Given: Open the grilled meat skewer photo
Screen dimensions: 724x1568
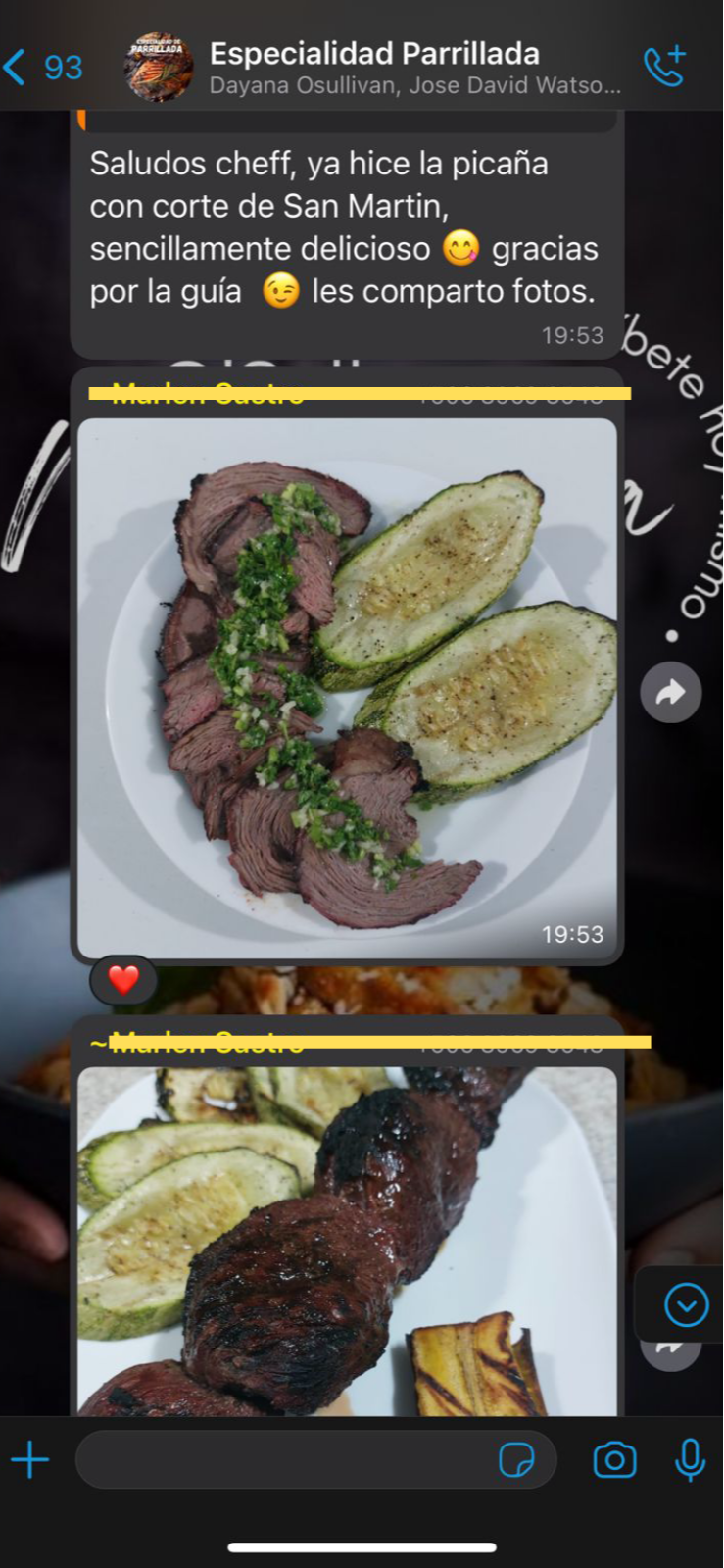Looking at the screenshot, I should pos(347,1240).
